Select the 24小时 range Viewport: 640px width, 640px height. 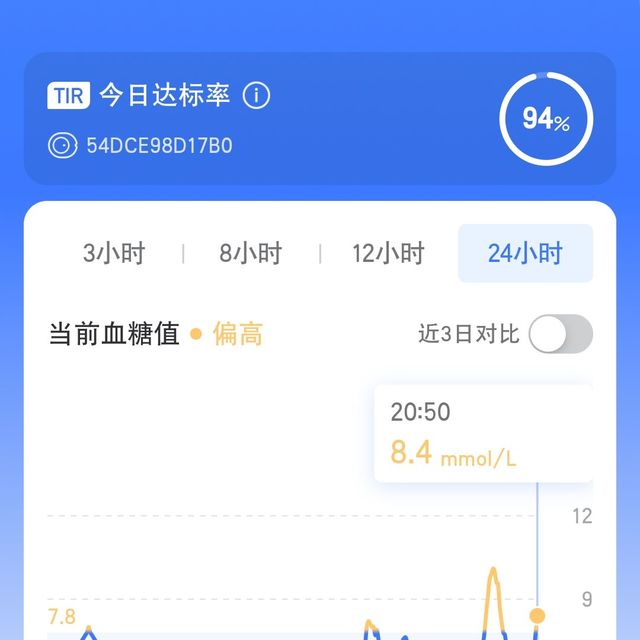pyautogui.click(x=525, y=253)
